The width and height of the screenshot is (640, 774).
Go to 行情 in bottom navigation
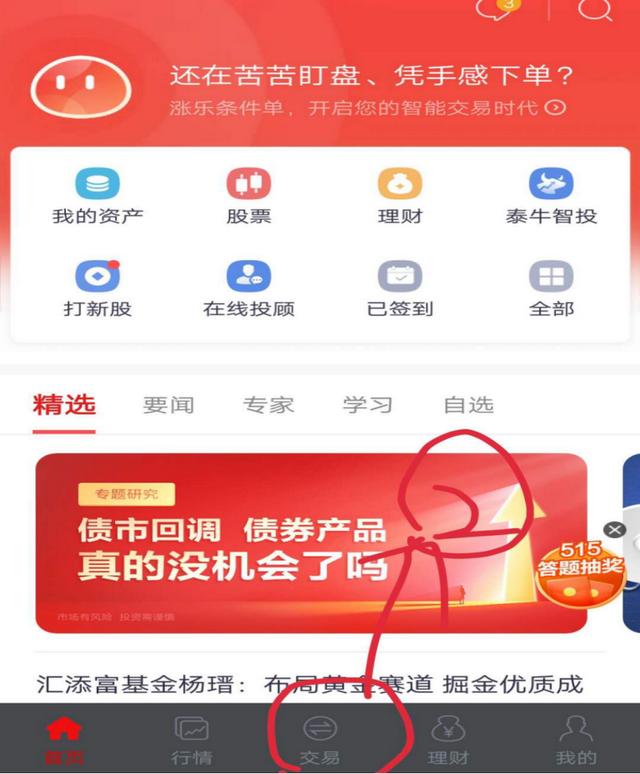tap(191, 740)
